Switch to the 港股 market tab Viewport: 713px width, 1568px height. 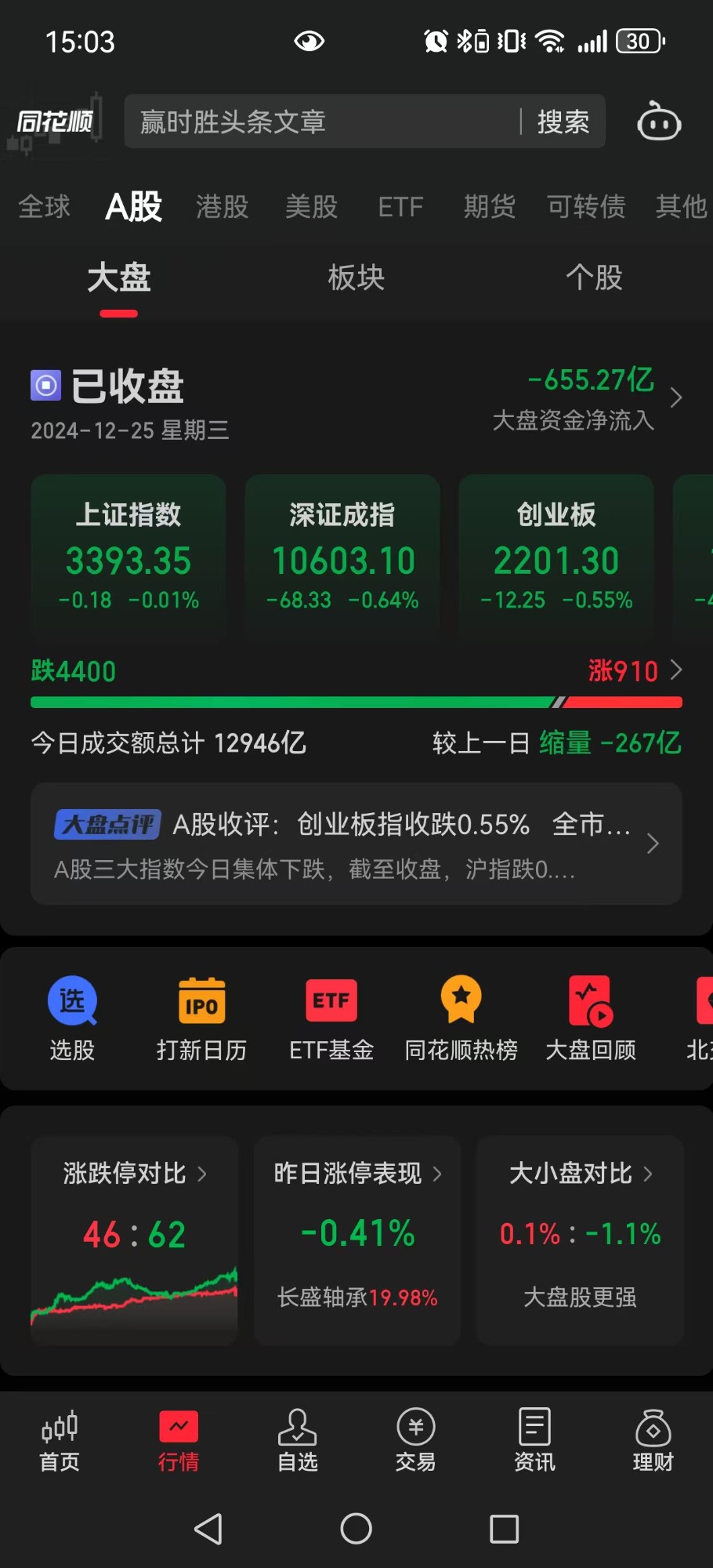point(222,207)
